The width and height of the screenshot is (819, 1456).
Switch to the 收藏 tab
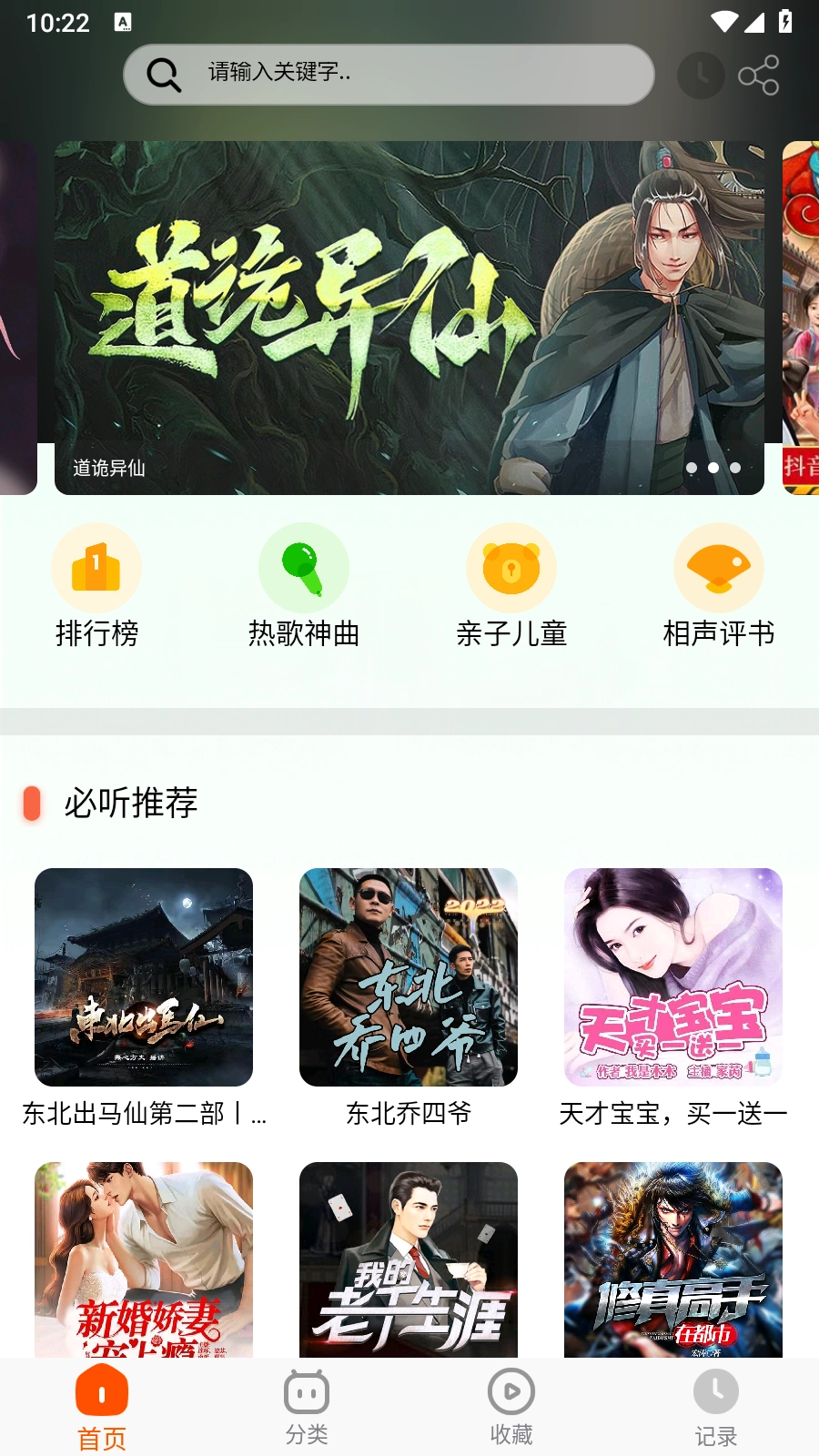511,1407
